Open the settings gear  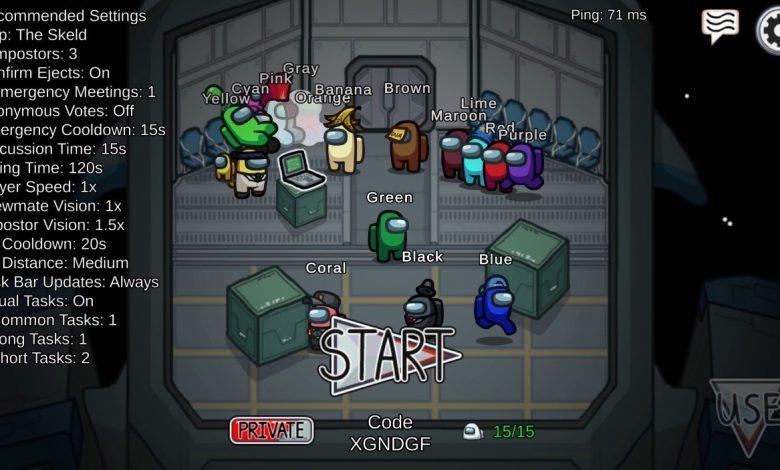pyautogui.click(x=770, y=30)
